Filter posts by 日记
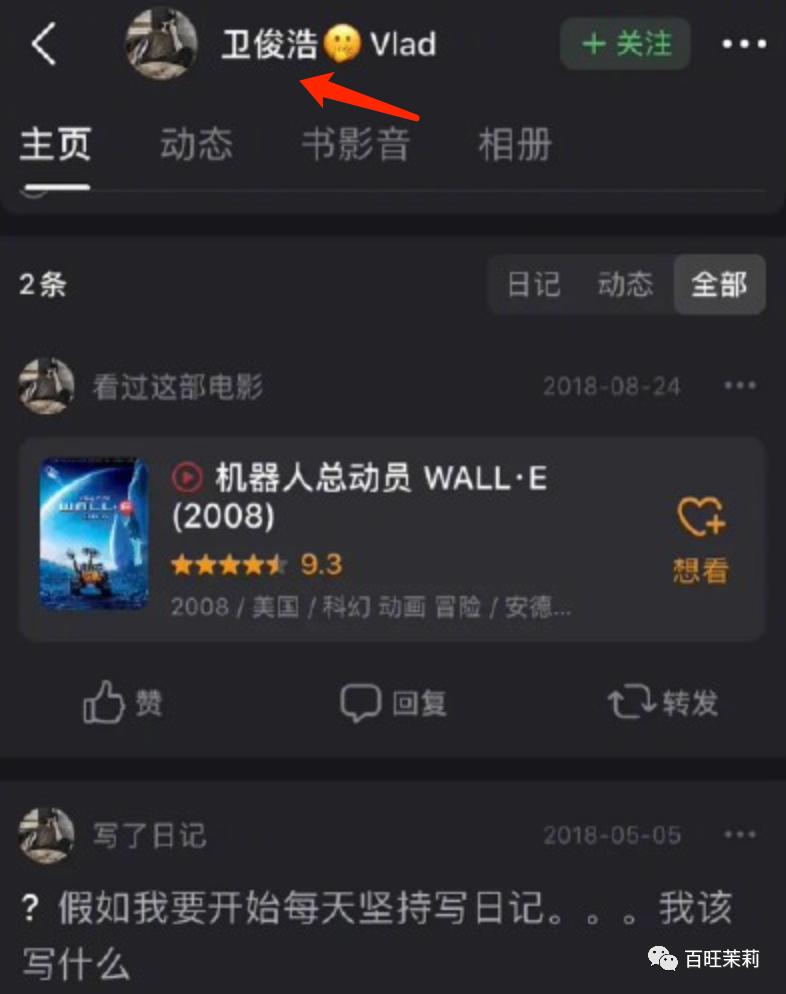This screenshot has height=994, width=786. click(536, 285)
